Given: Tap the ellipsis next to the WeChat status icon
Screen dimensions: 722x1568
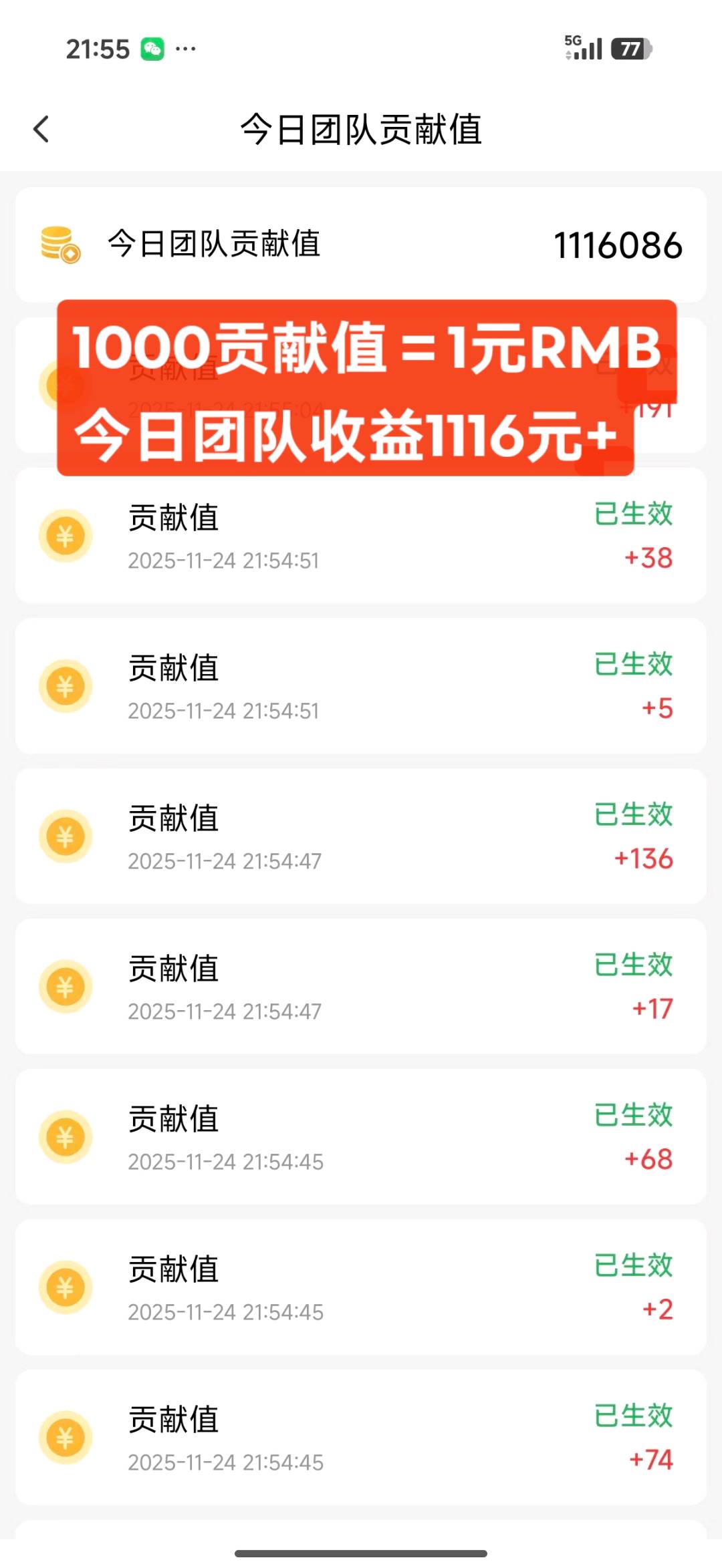Looking at the screenshot, I should click(186, 48).
